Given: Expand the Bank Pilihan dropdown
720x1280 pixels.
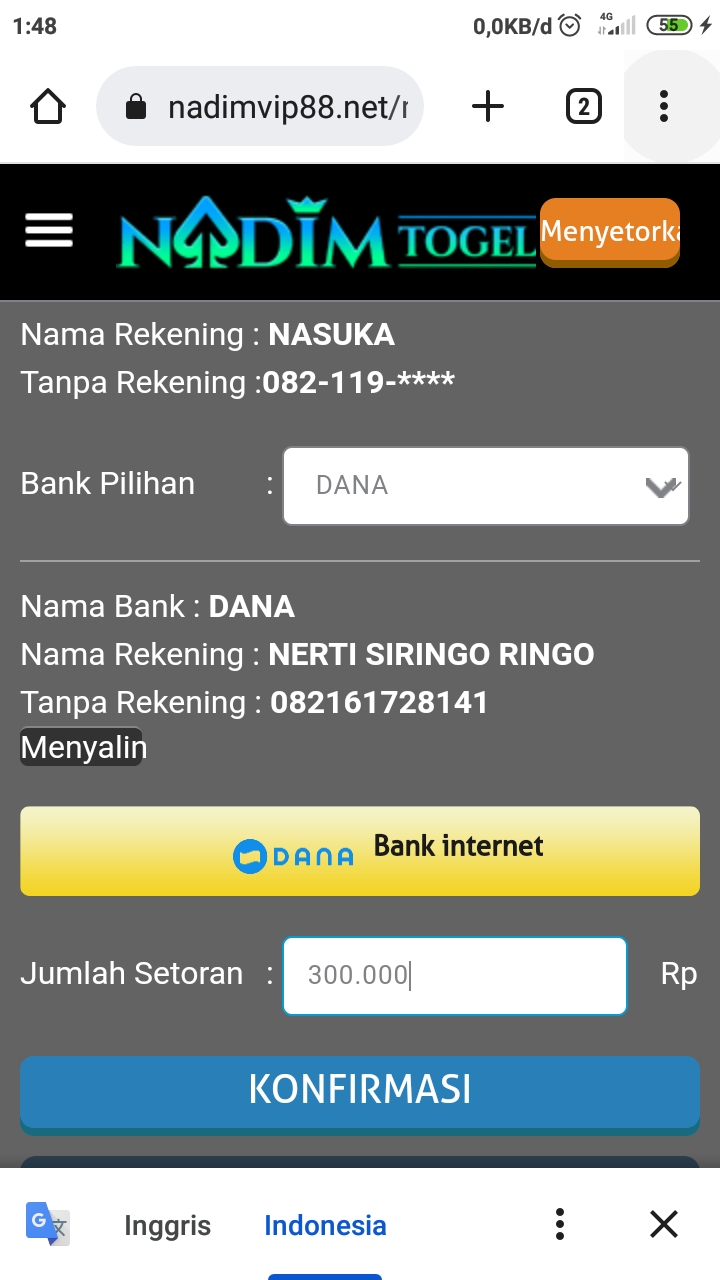Looking at the screenshot, I should coord(486,486).
